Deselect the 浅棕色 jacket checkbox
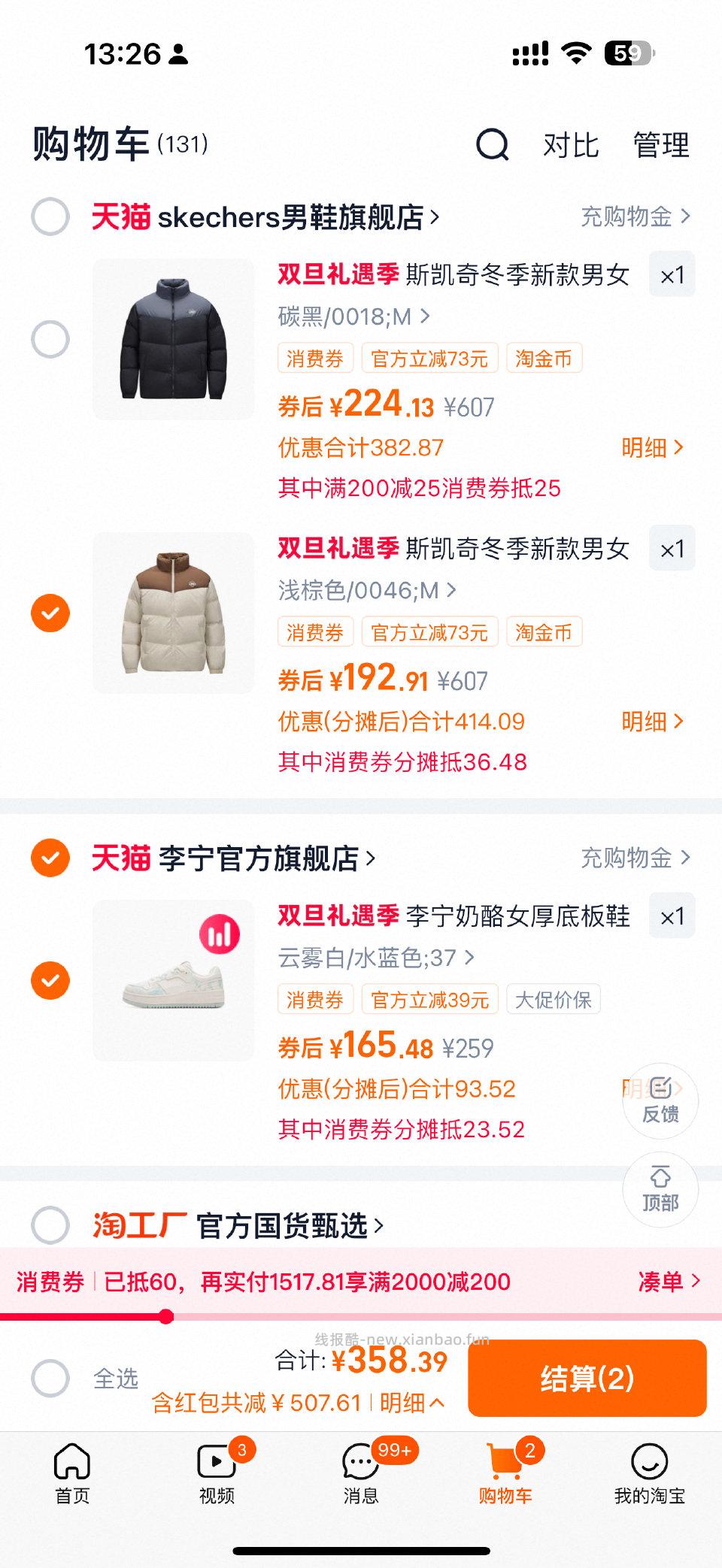 pyautogui.click(x=50, y=613)
